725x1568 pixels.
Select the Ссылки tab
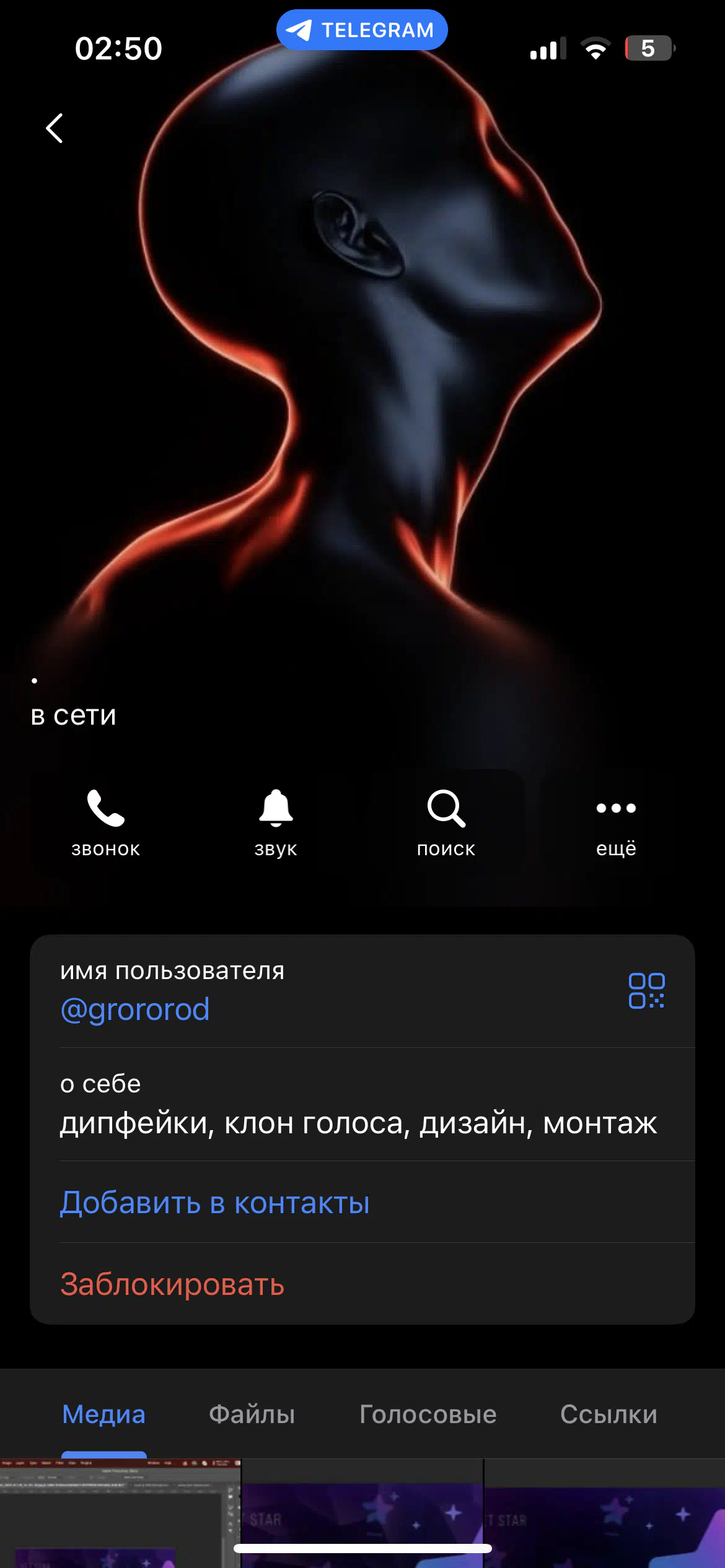609,1414
